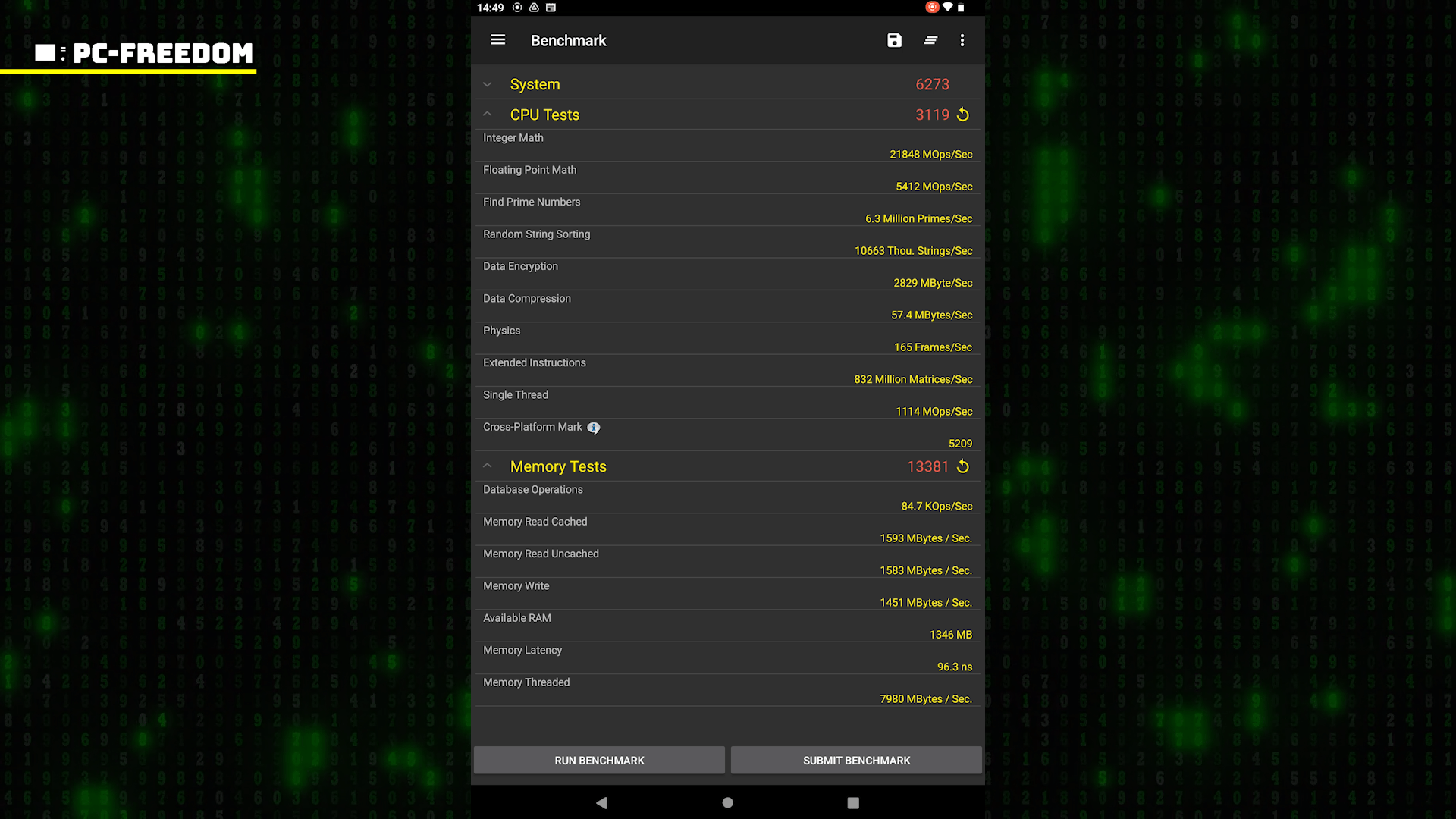Rerun the CPU Tests
Viewport: 1456px width, 819px height.
pyautogui.click(x=963, y=115)
